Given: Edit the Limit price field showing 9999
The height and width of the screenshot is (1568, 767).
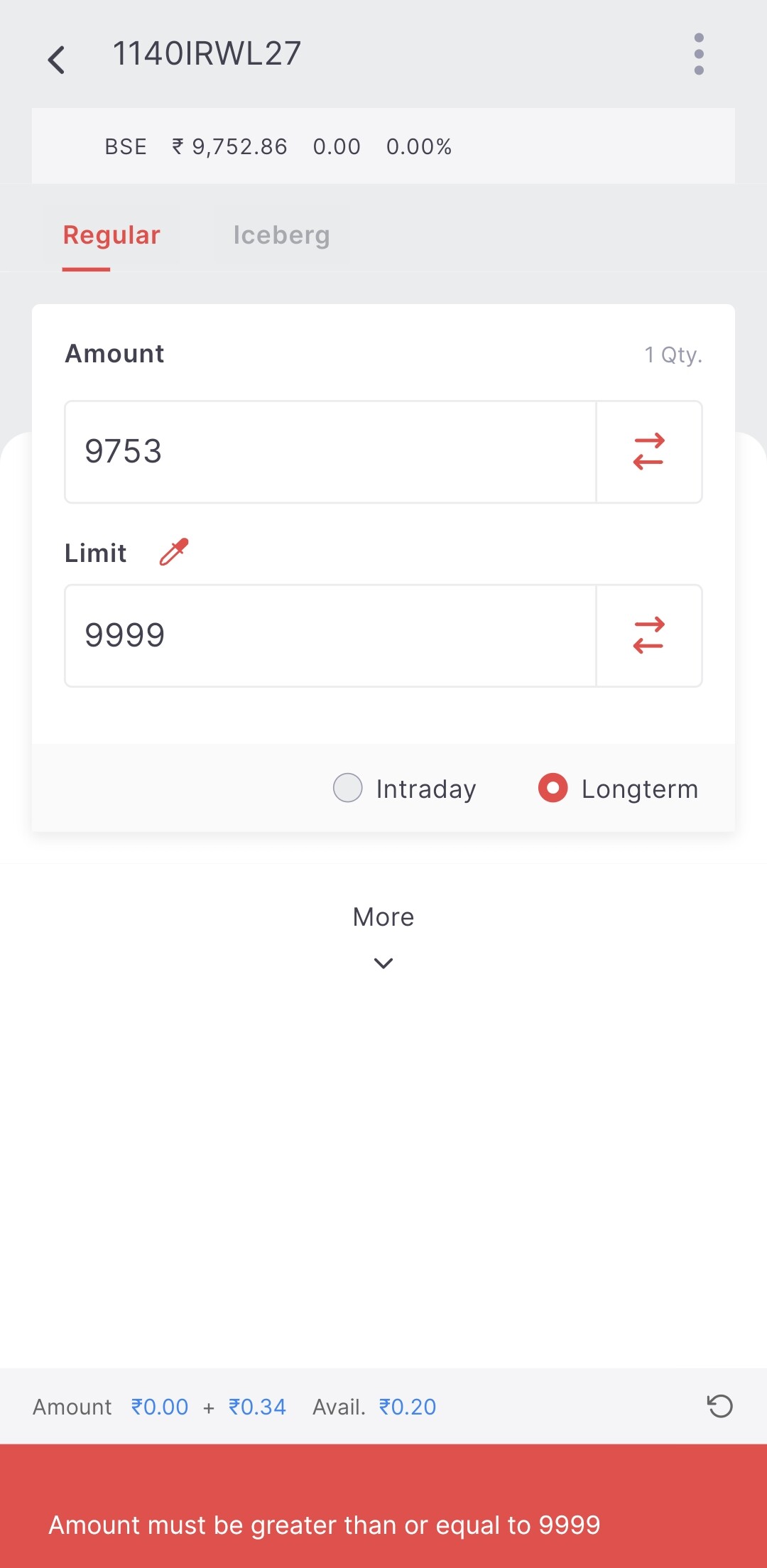Looking at the screenshot, I should [330, 636].
